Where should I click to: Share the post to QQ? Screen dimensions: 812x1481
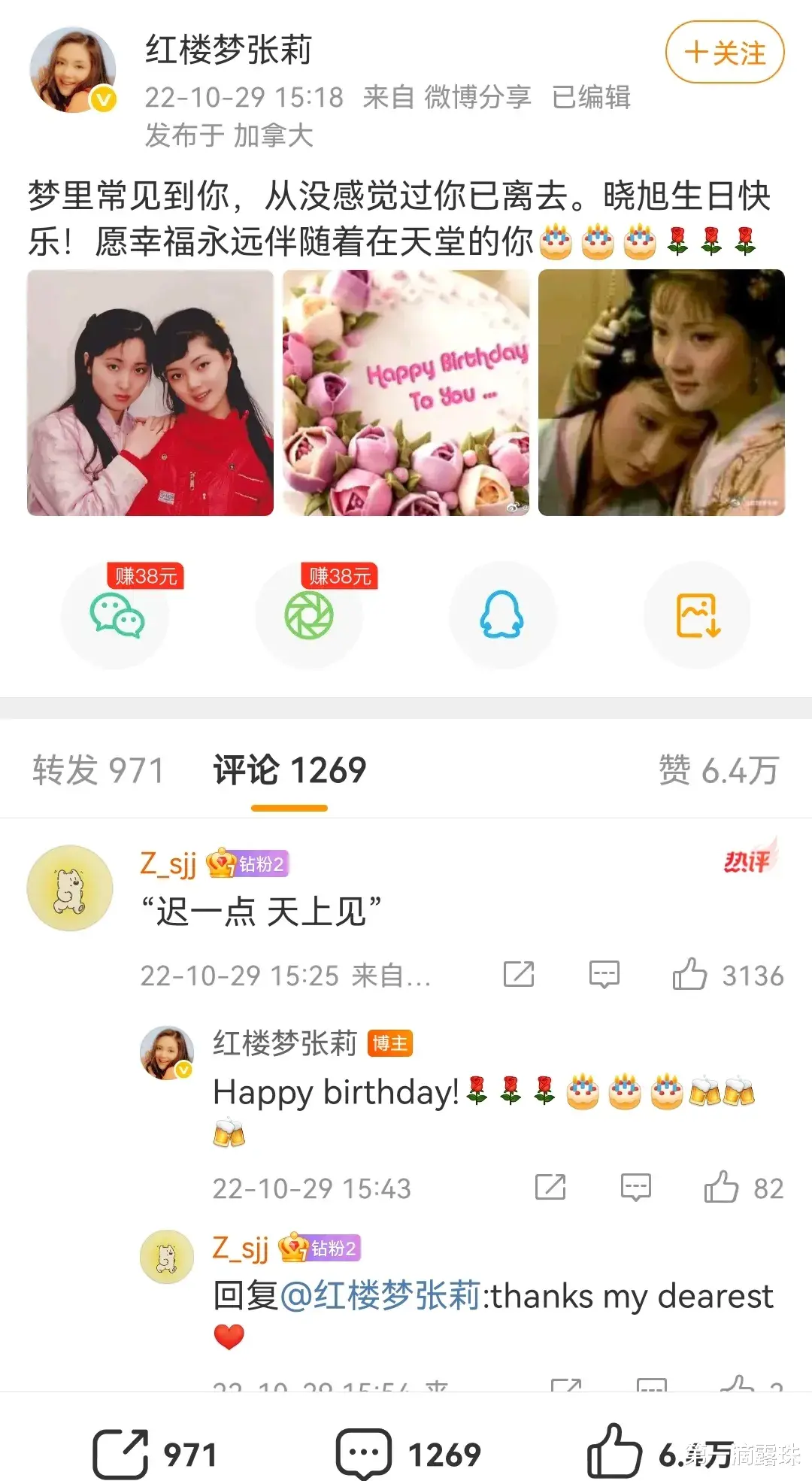(501, 615)
